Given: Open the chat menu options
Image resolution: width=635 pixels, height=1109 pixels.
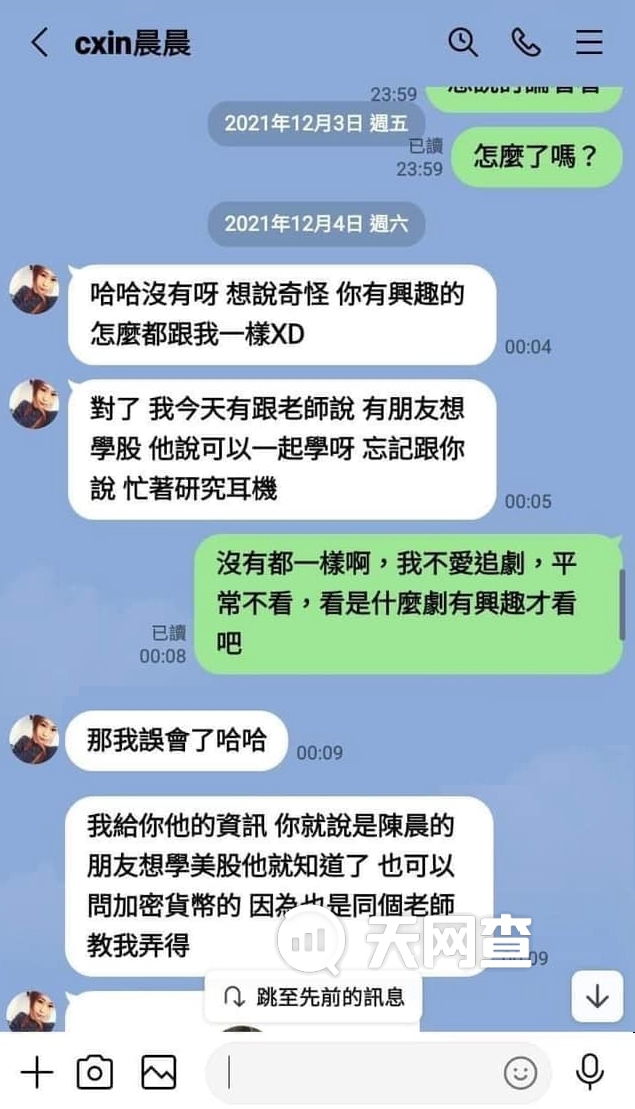Looking at the screenshot, I should [x=589, y=42].
